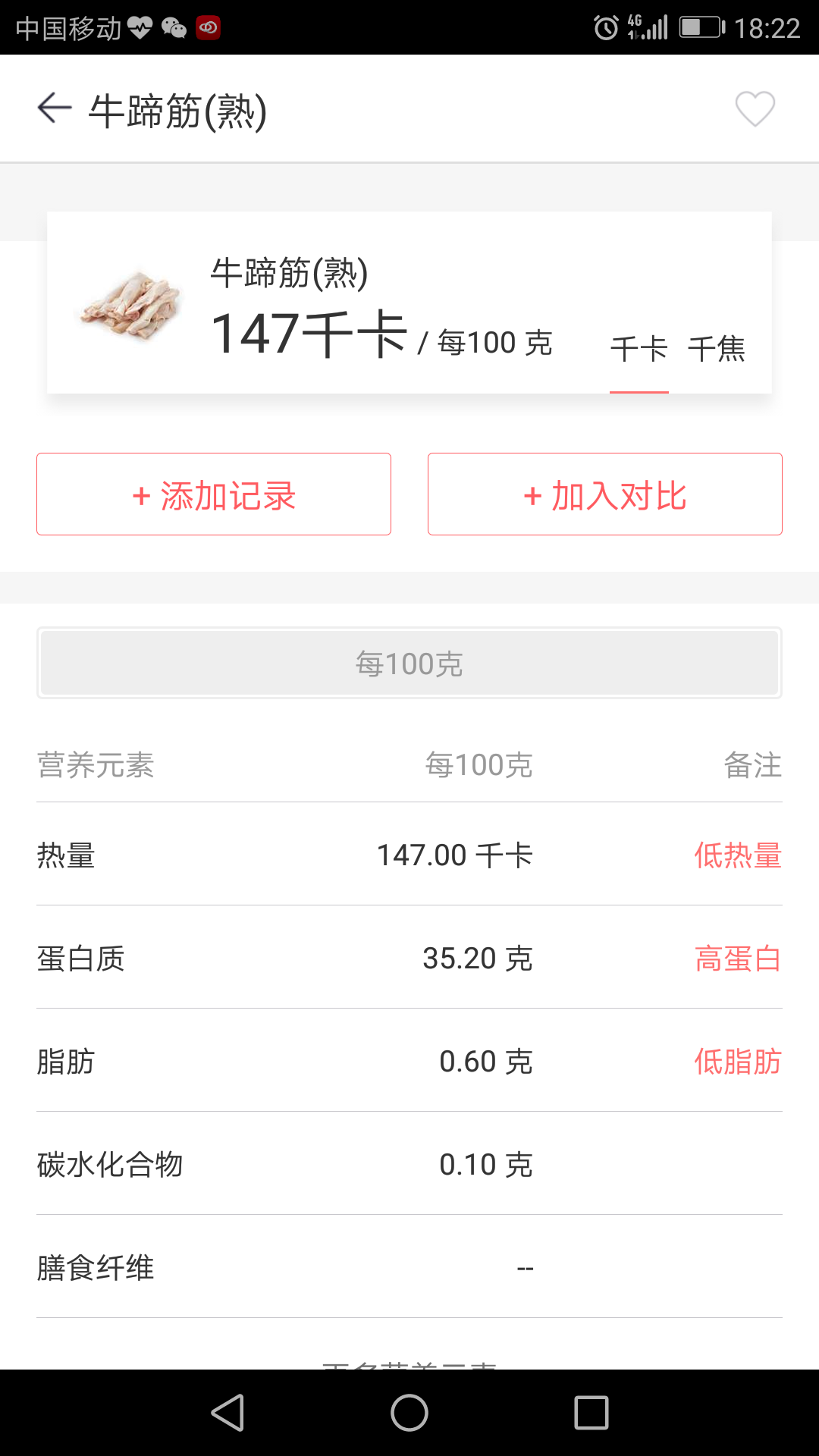Open the recent apps view
Screen dimensions: 819x1456
pyautogui.click(x=591, y=1413)
